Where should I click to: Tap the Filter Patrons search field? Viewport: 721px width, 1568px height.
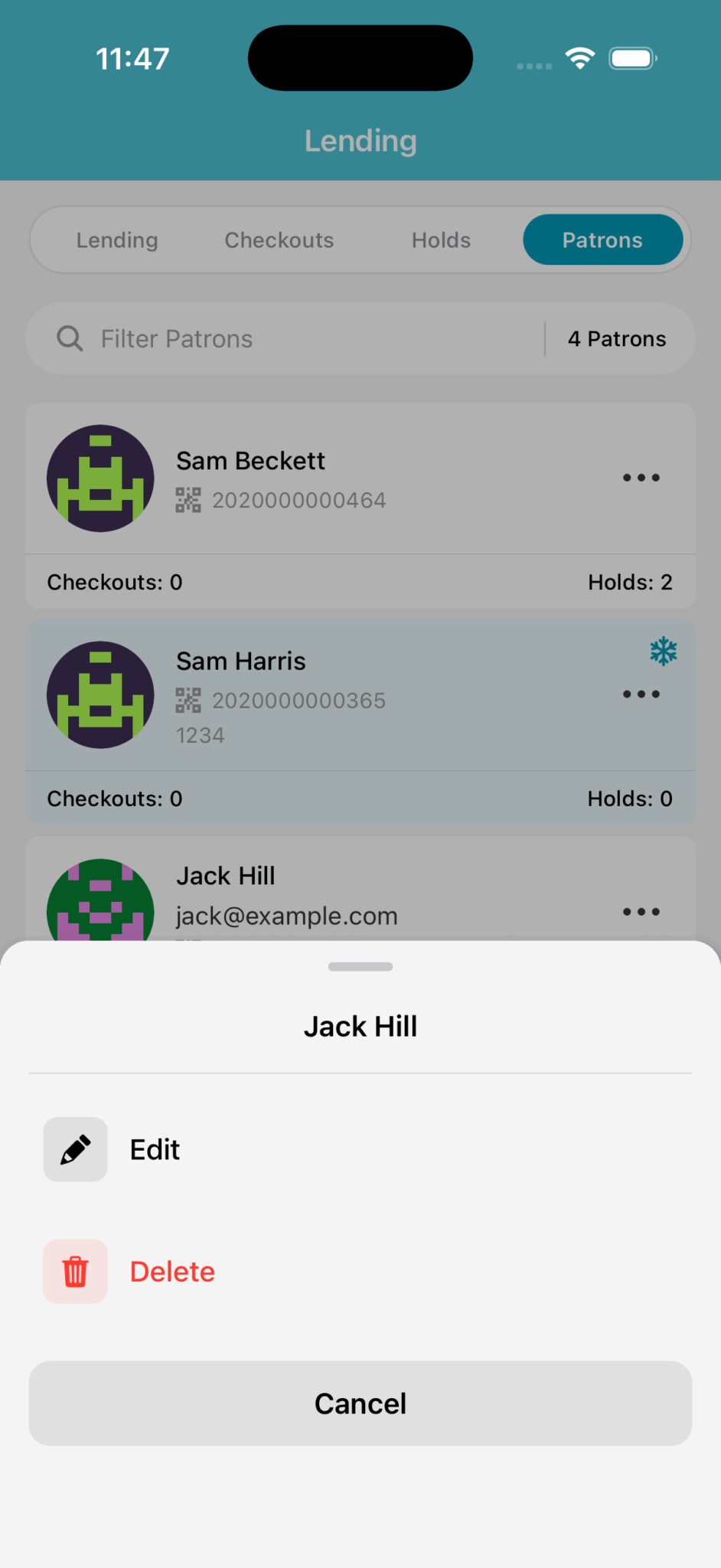(306, 338)
